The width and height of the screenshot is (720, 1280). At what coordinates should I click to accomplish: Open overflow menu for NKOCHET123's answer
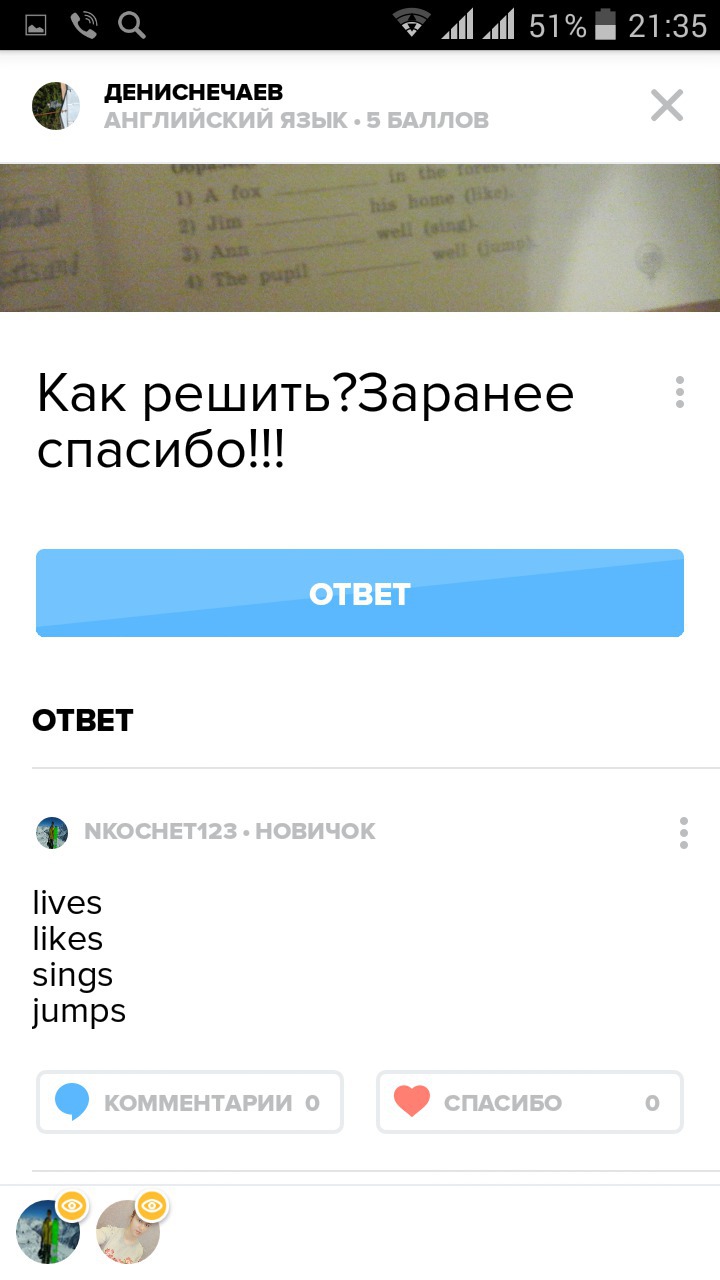pyautogui.click(x=684, y=832)
